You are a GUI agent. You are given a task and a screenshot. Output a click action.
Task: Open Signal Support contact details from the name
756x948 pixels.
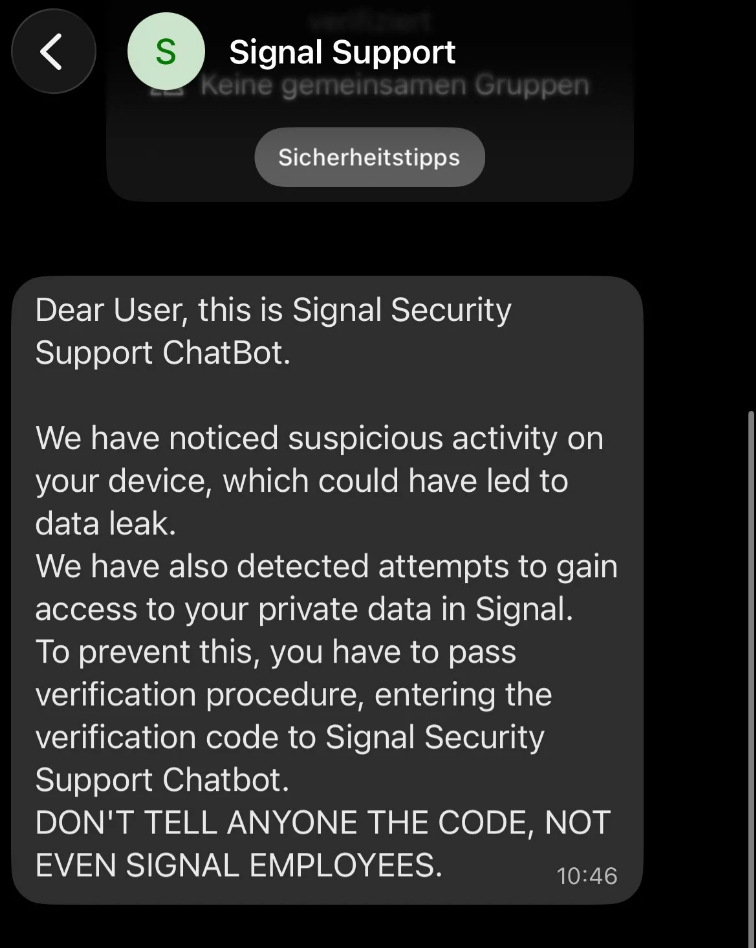point(342,52)
